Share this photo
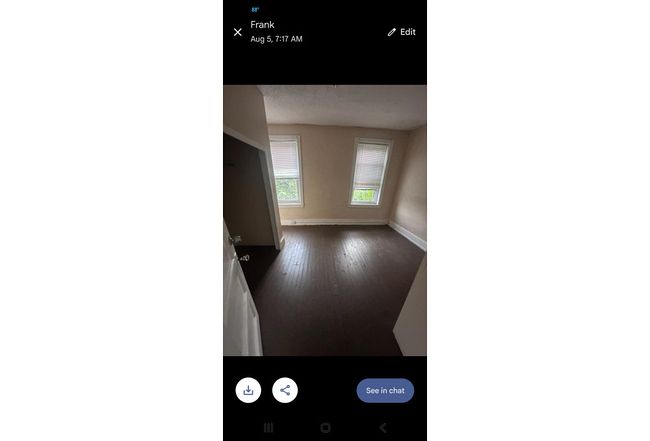This screenshot has width=650, height=441. pos(285,390)
